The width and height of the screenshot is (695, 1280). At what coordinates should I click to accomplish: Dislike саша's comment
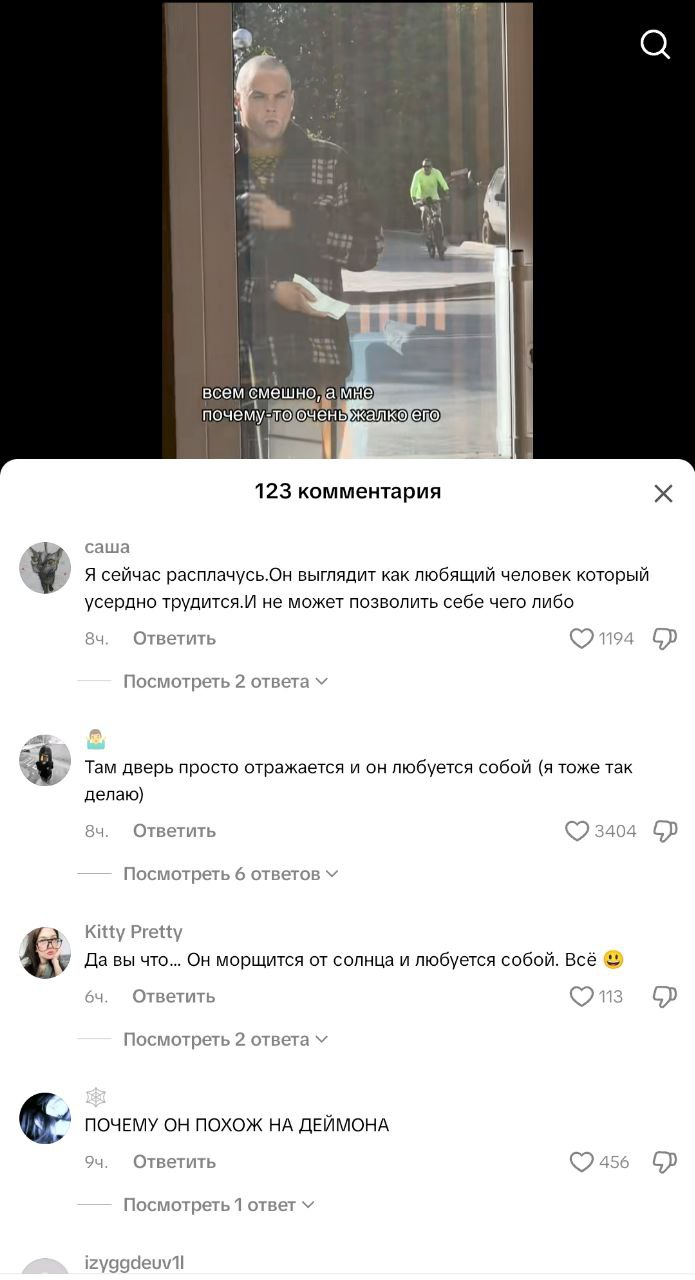(665, 638)
